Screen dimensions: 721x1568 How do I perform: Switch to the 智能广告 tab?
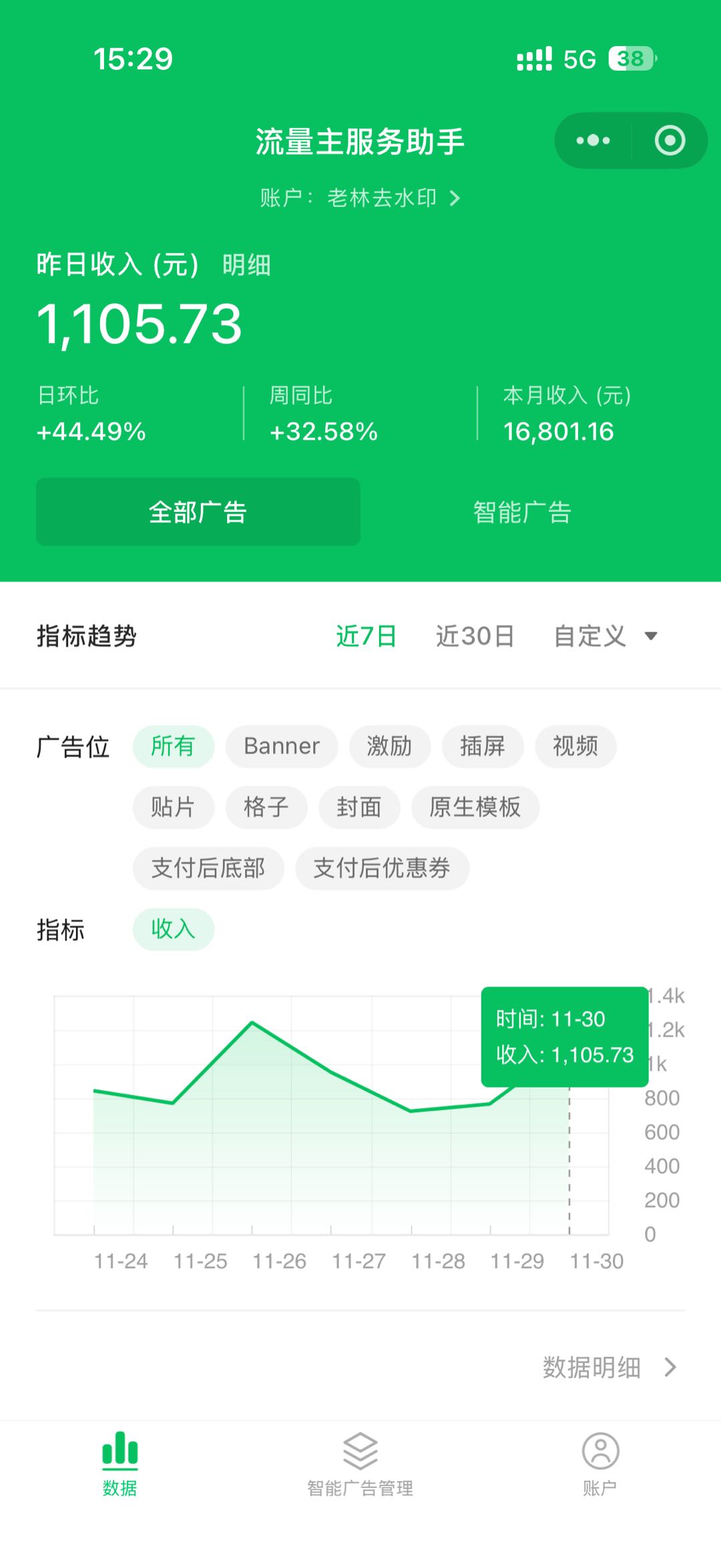pos(523,511)
